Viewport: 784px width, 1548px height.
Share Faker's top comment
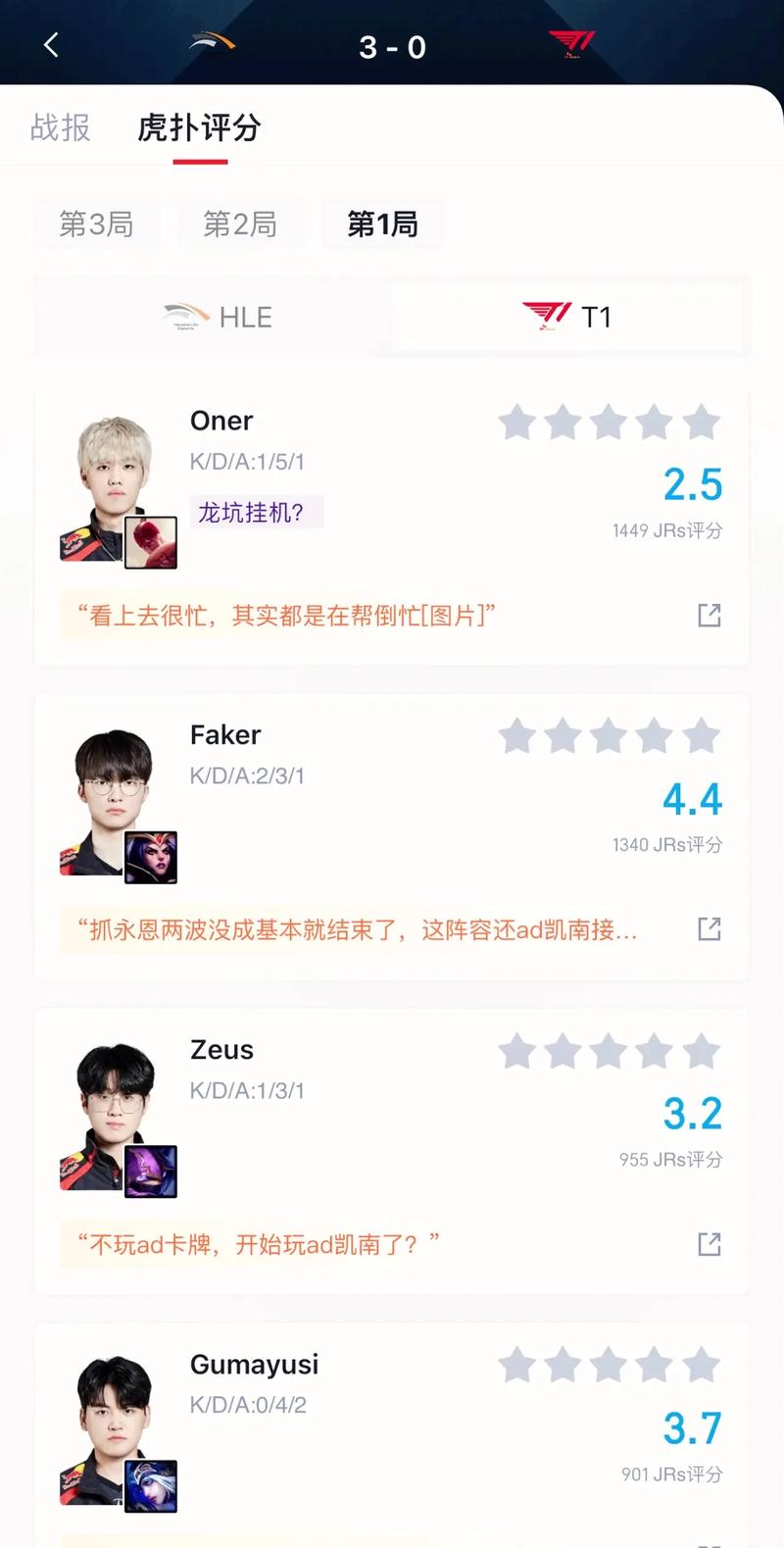[709, 929]
